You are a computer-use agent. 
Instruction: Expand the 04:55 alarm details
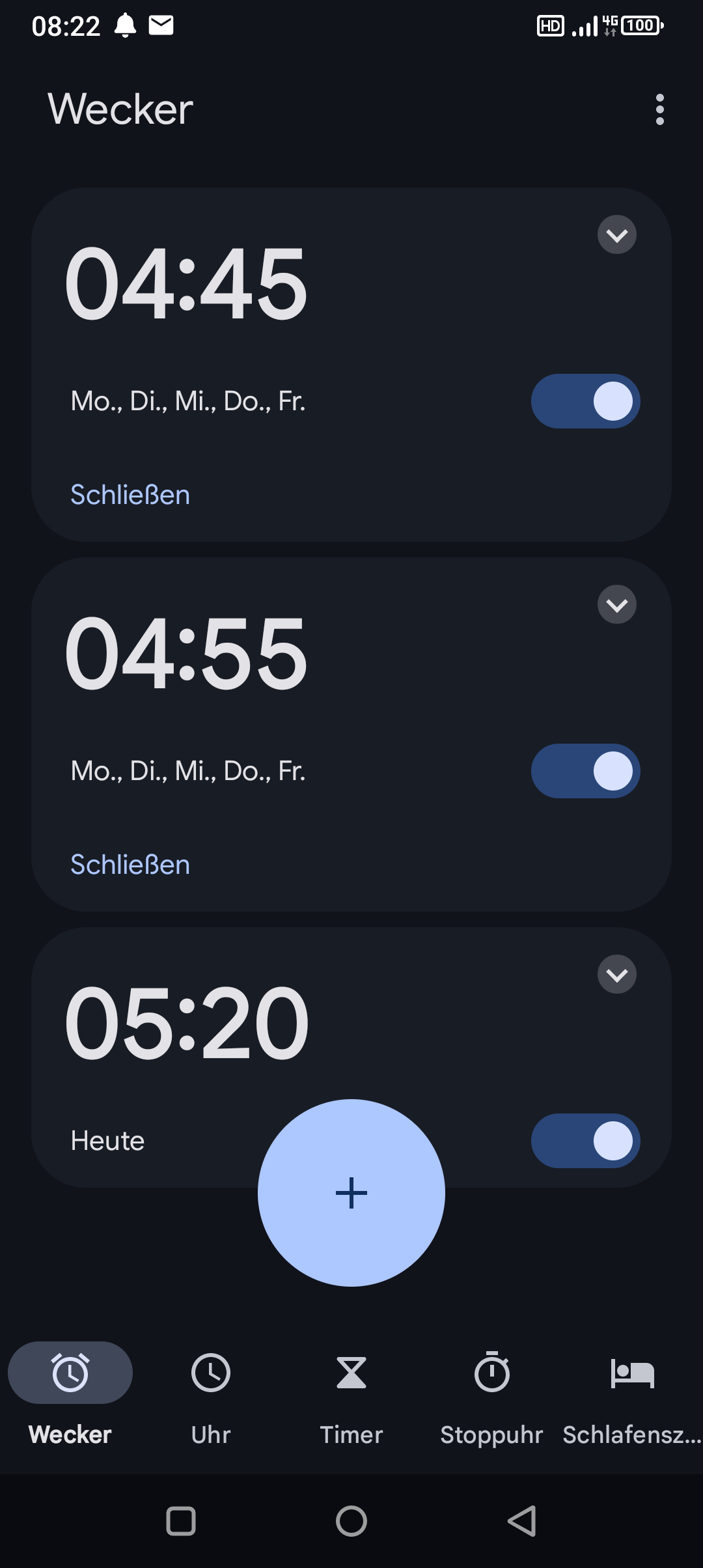click(616, 604)
